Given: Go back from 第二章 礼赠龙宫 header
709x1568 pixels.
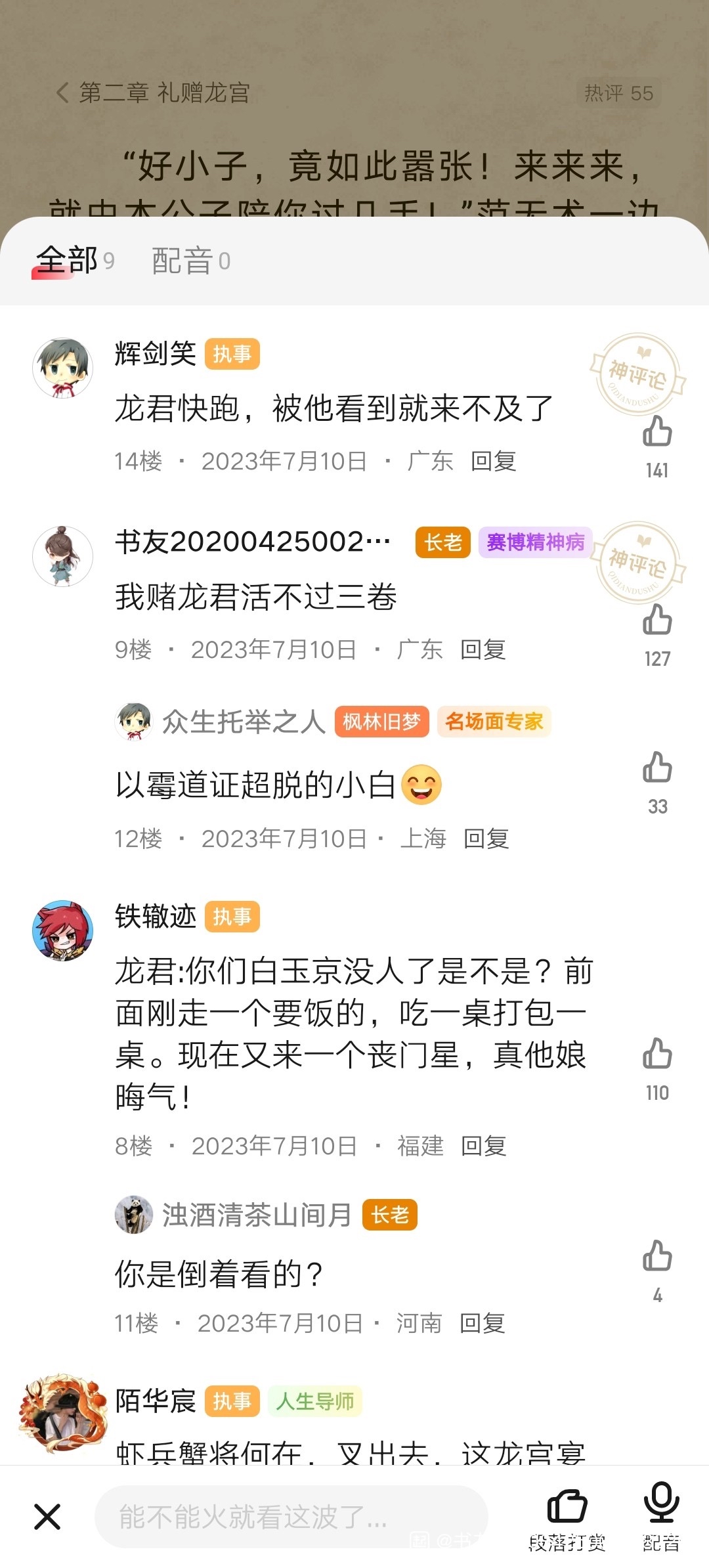Looking at the screenshot, I should pos(63,93).
